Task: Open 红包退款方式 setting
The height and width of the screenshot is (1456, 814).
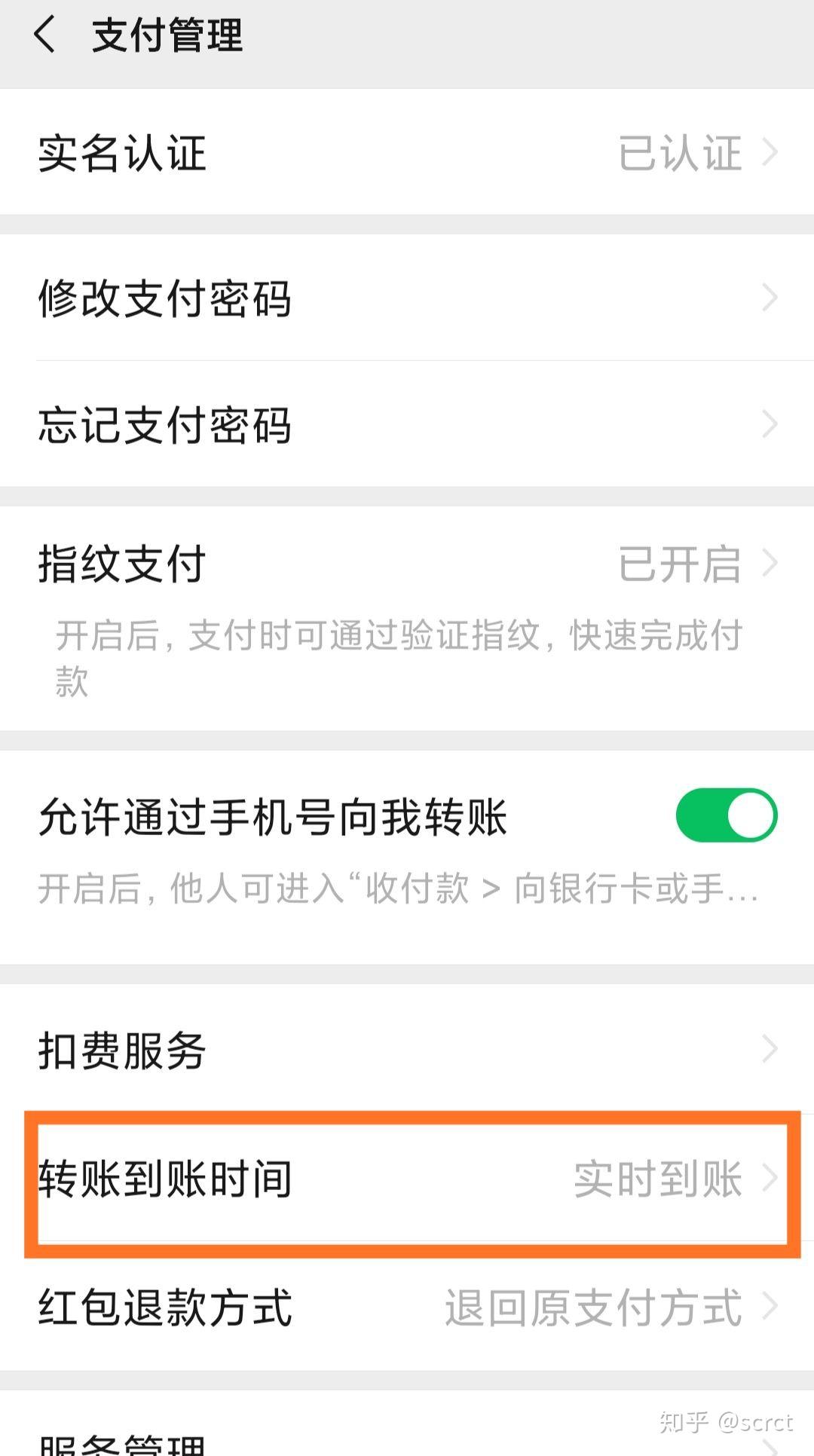Action: (407, 1307)
